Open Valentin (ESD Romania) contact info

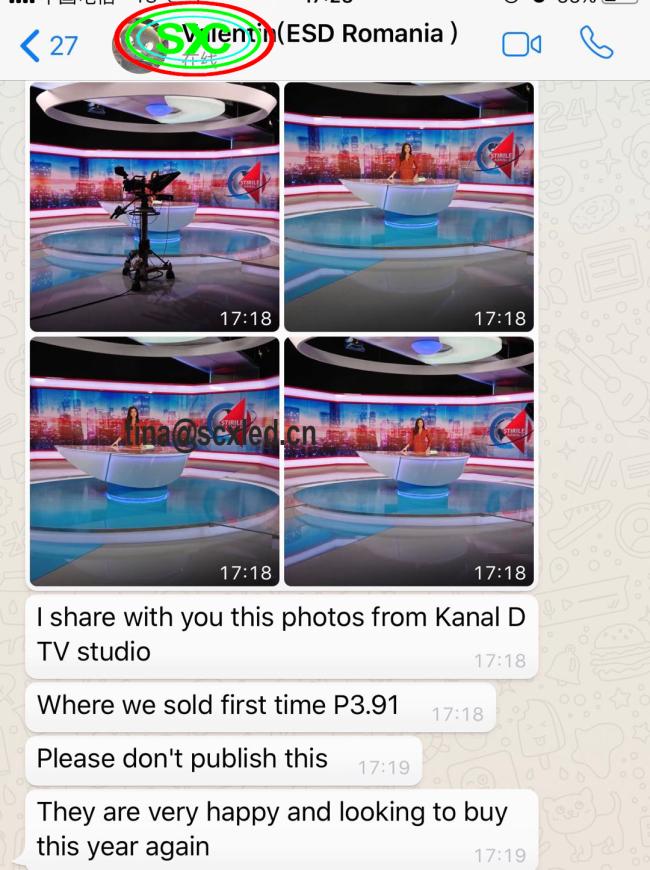pos(330,35)
